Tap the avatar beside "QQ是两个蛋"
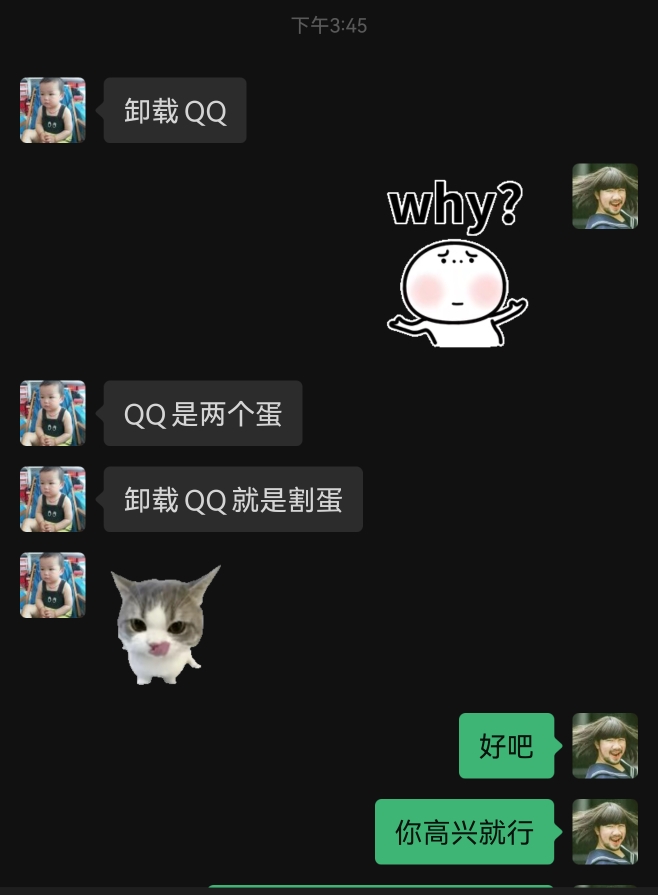The width and height of the screenshot is (658, 895). [x=53, y=413]
